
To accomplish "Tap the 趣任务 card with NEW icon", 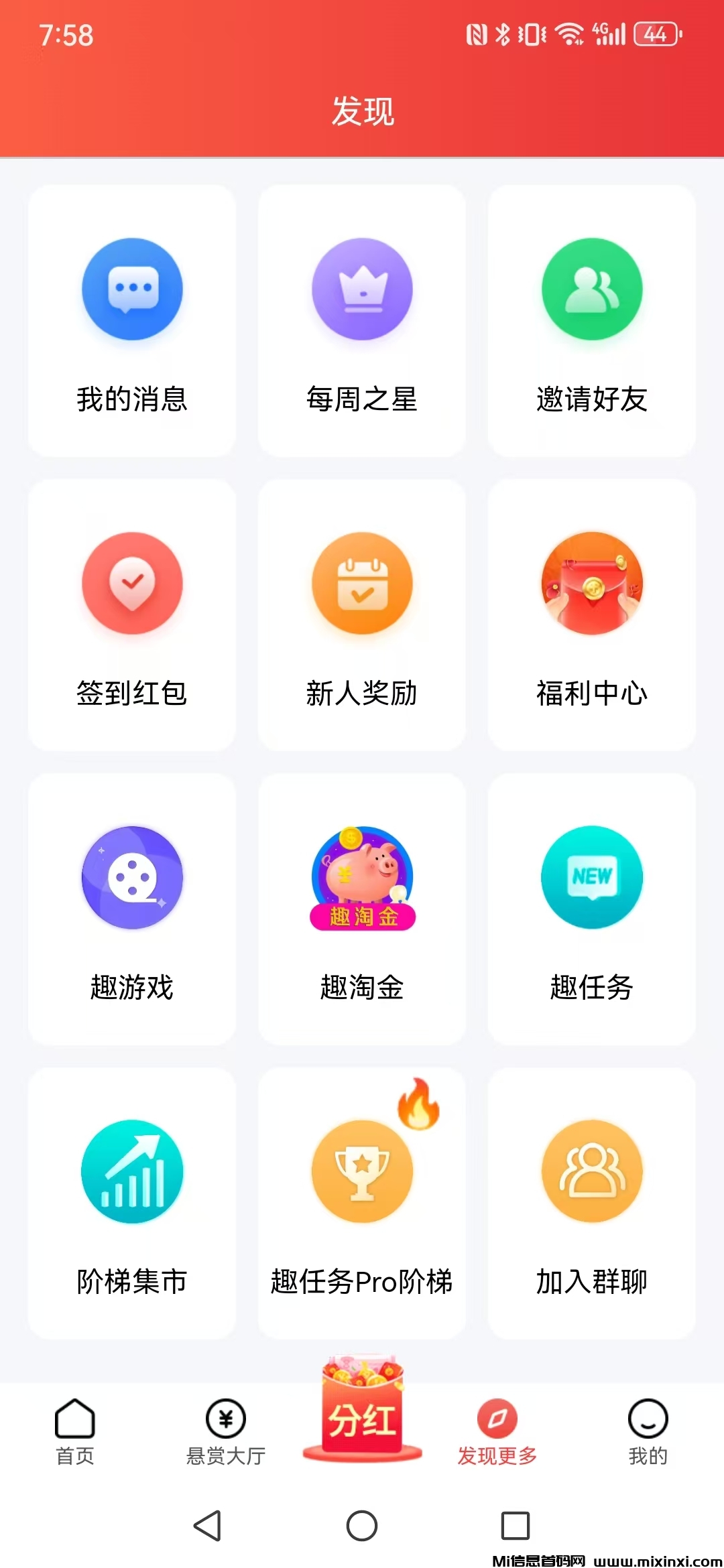I will [x=592, y=909].
